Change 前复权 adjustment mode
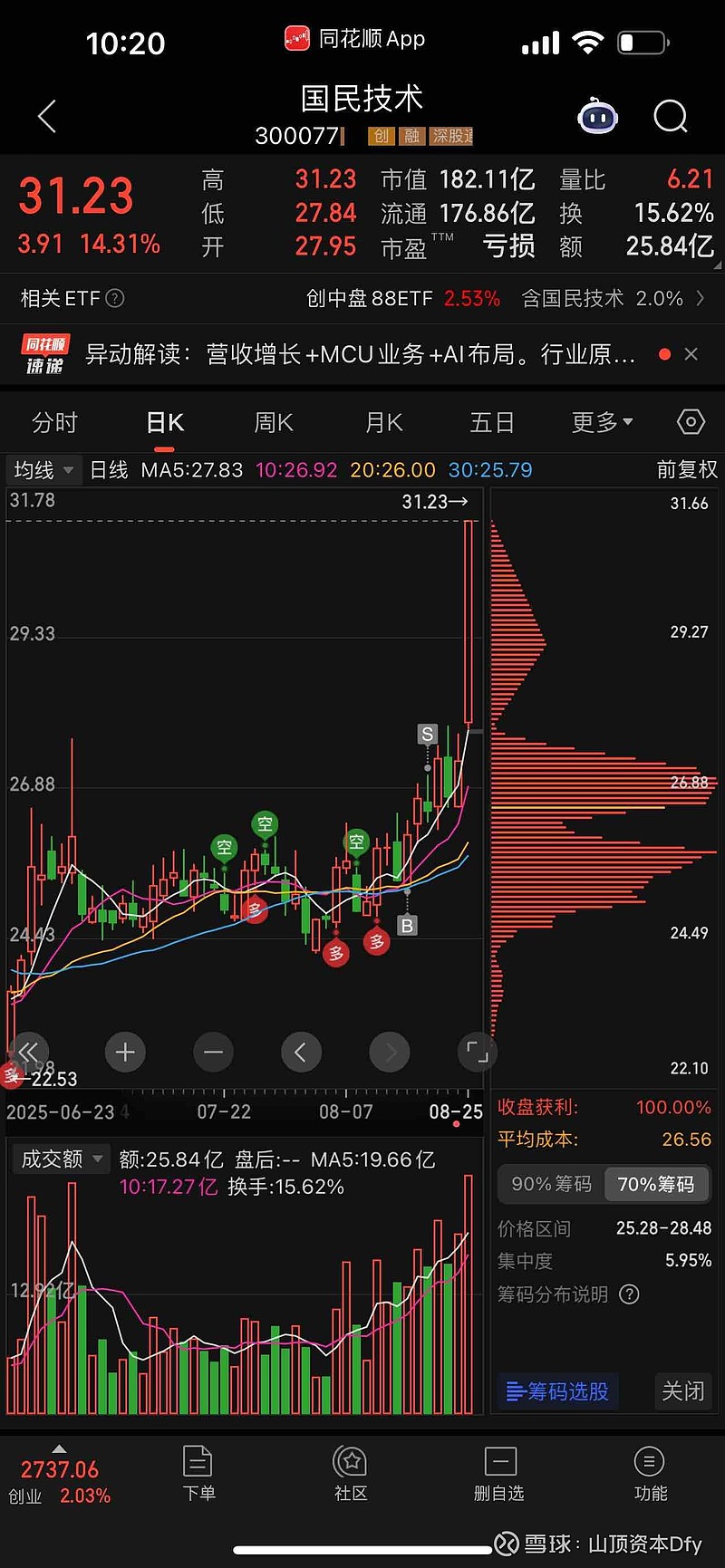725x1568 pixels. (687, 470)
